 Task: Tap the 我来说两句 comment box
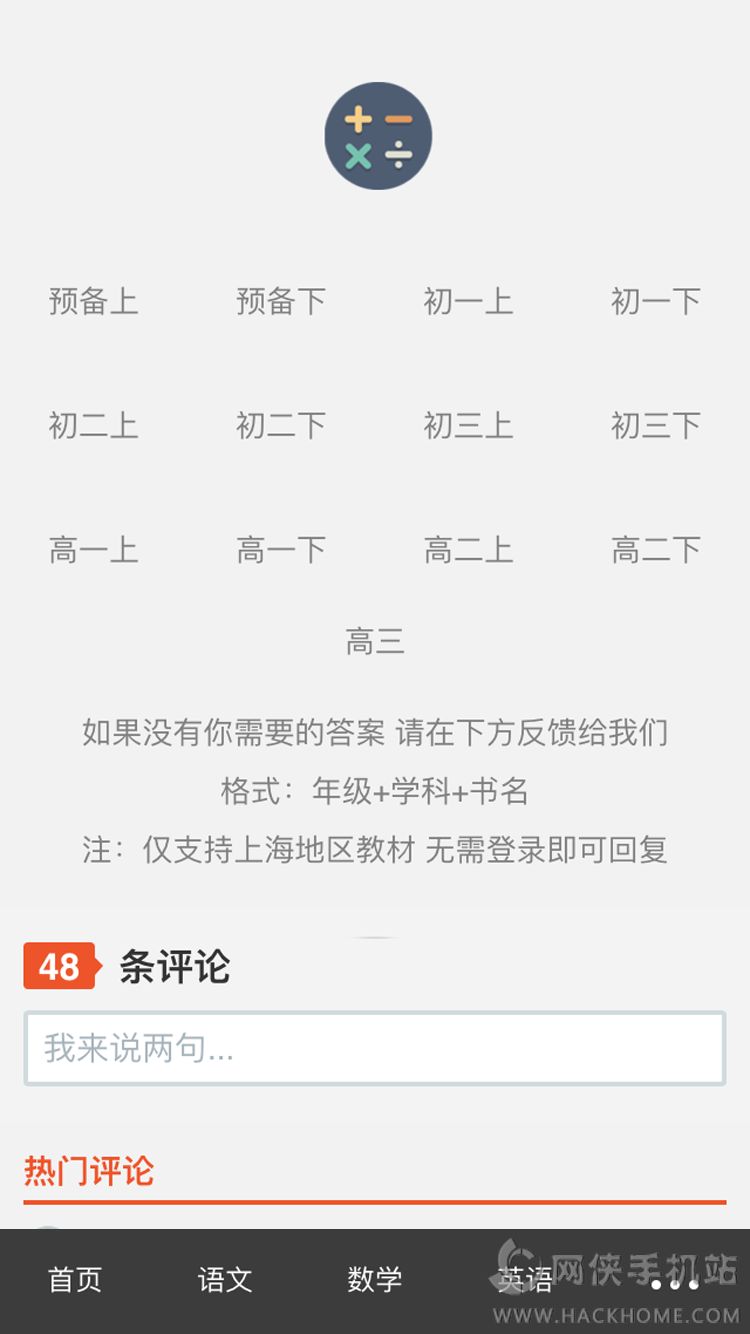(375, 1048)
